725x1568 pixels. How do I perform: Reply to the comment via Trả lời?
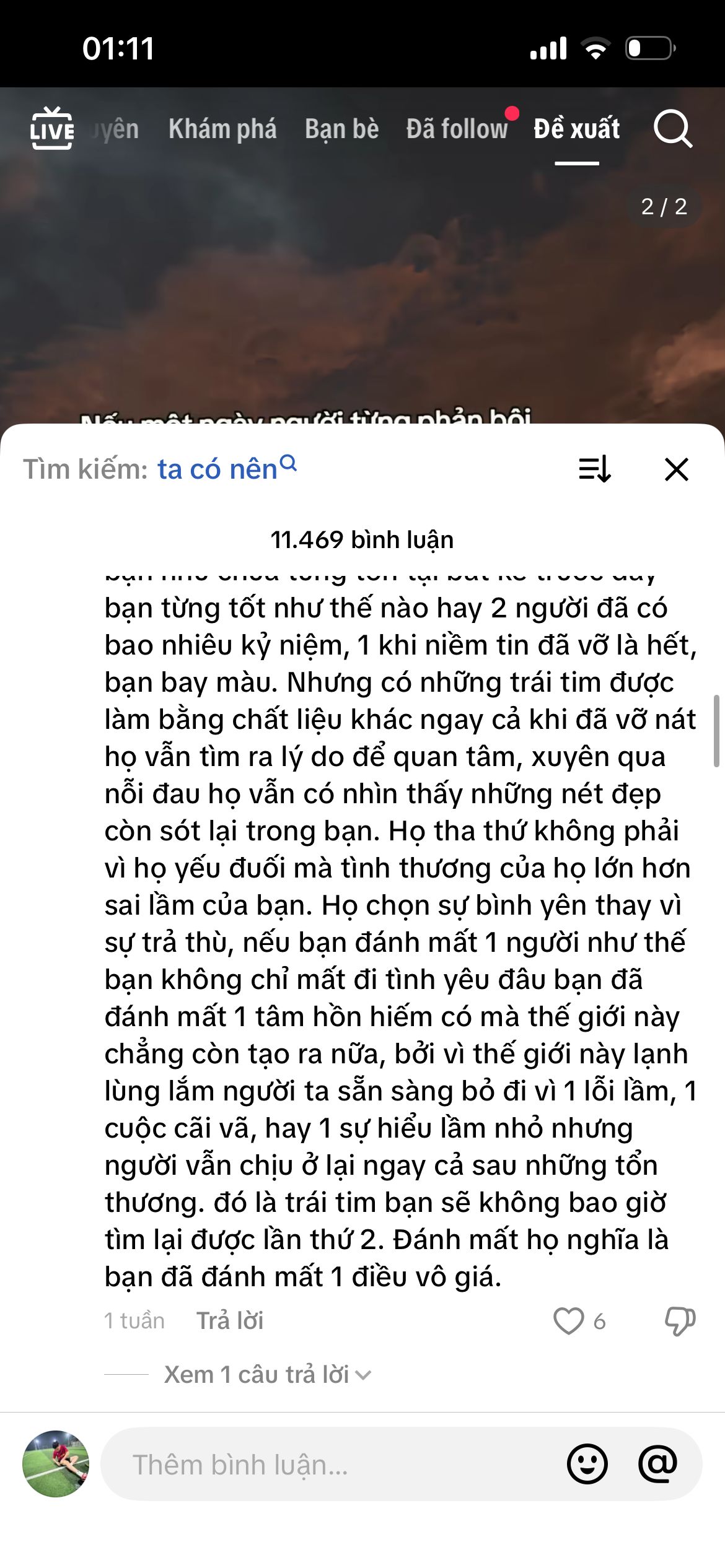point(230,1321)
